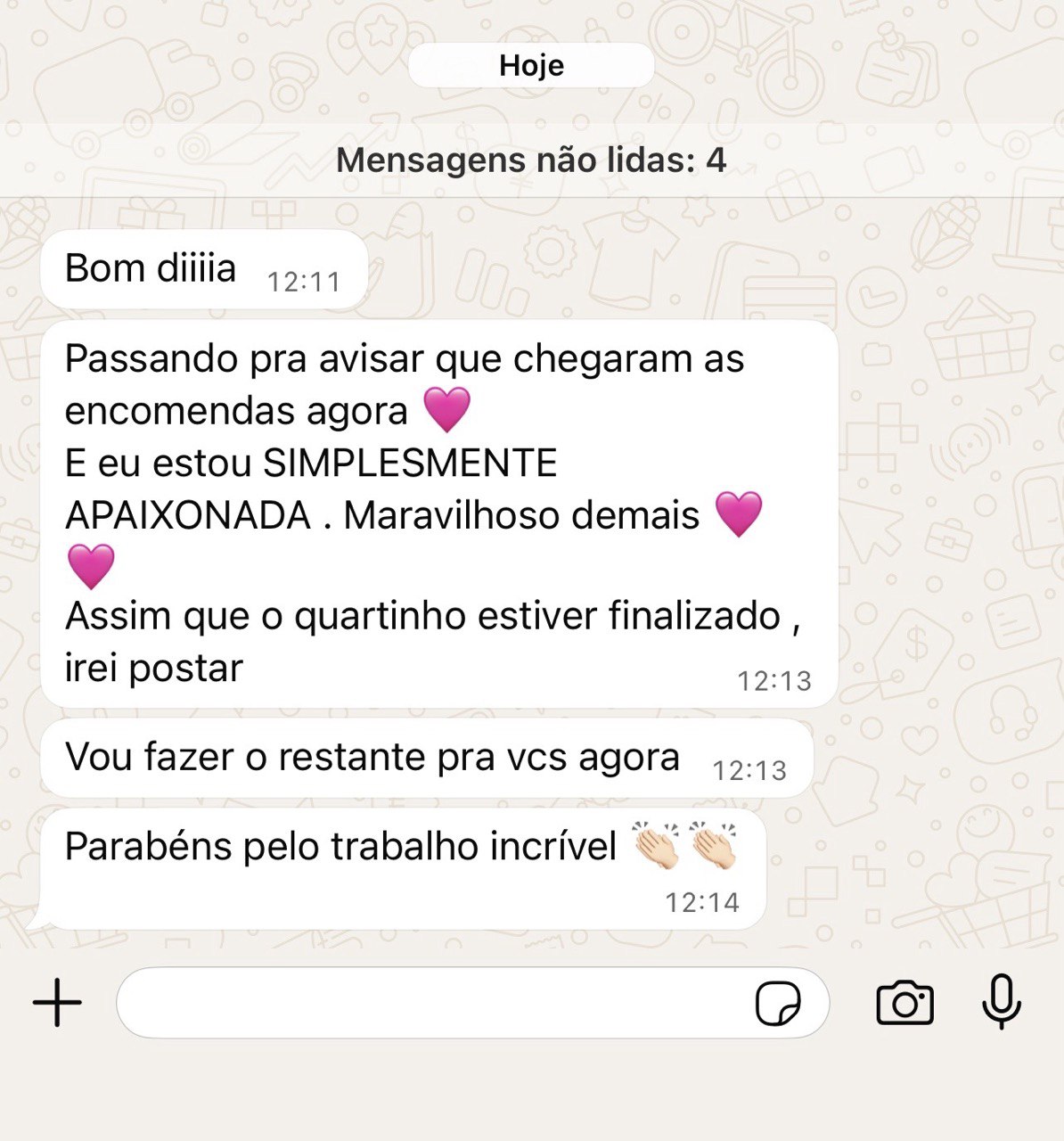Tap the microphone to record voice message
Viewport: 1064px width, 1141px height.
pos(1001,1002)
